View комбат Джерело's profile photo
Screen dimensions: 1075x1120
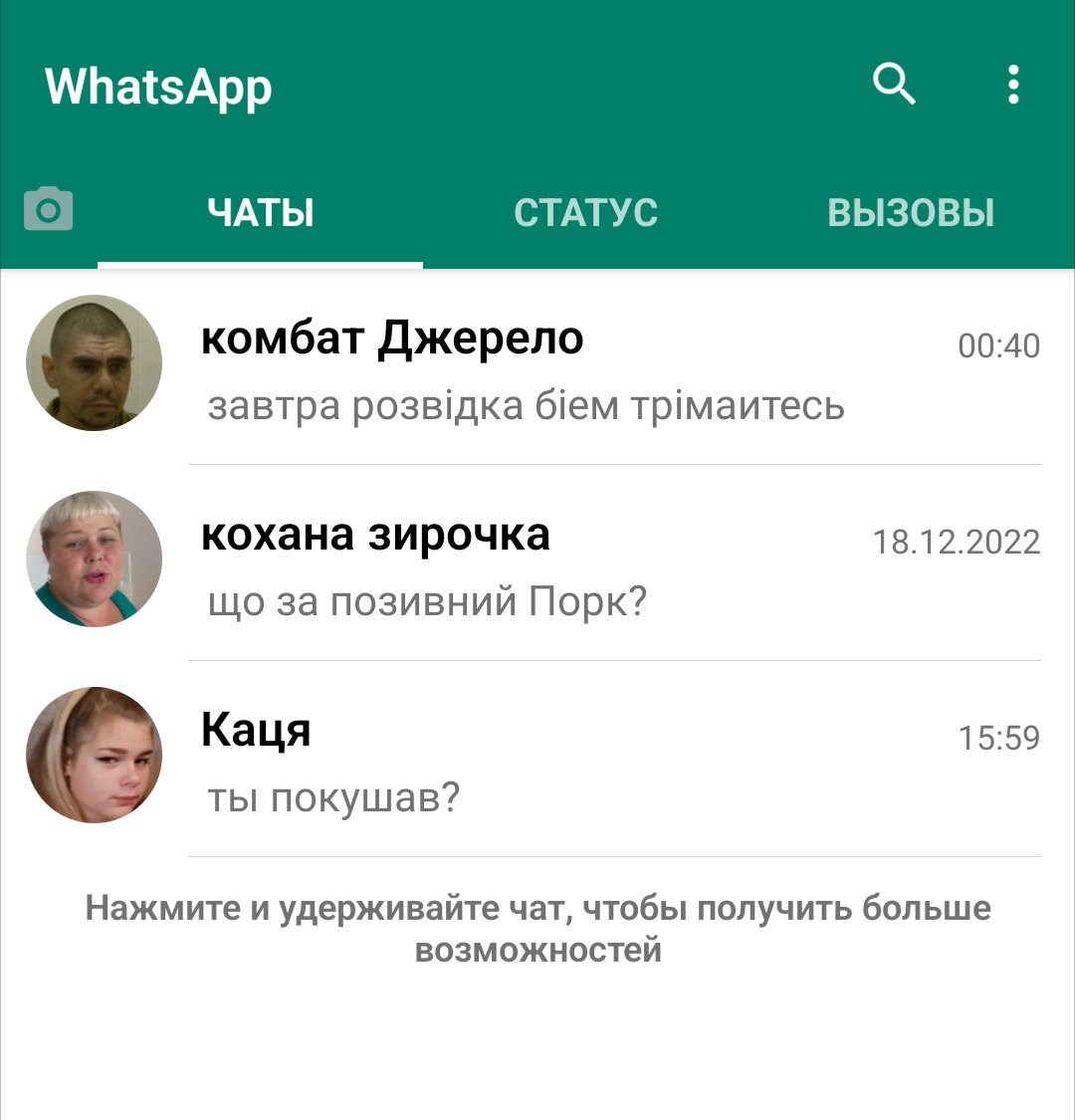[94, 362]
